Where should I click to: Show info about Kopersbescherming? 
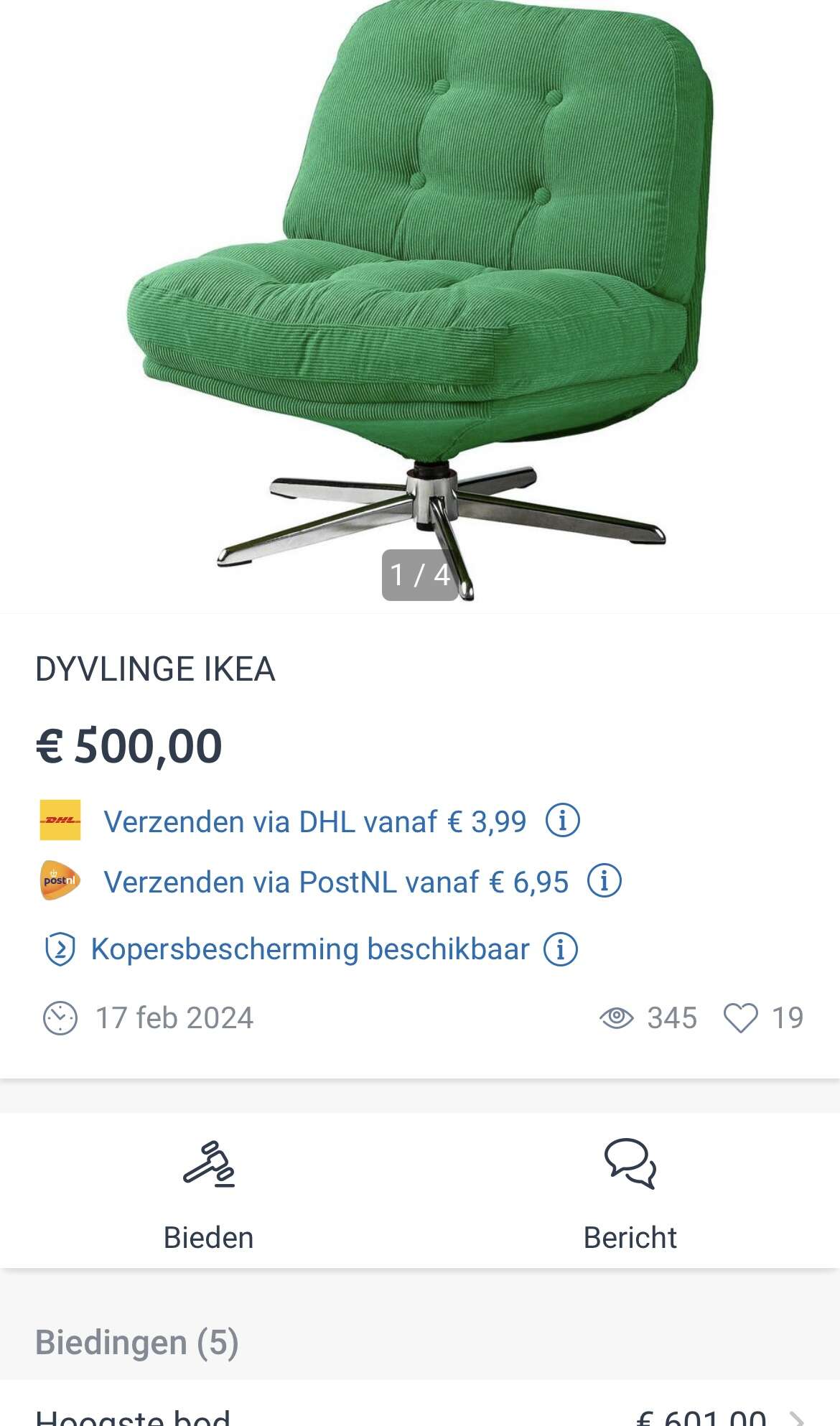click(x=561, y=949)
